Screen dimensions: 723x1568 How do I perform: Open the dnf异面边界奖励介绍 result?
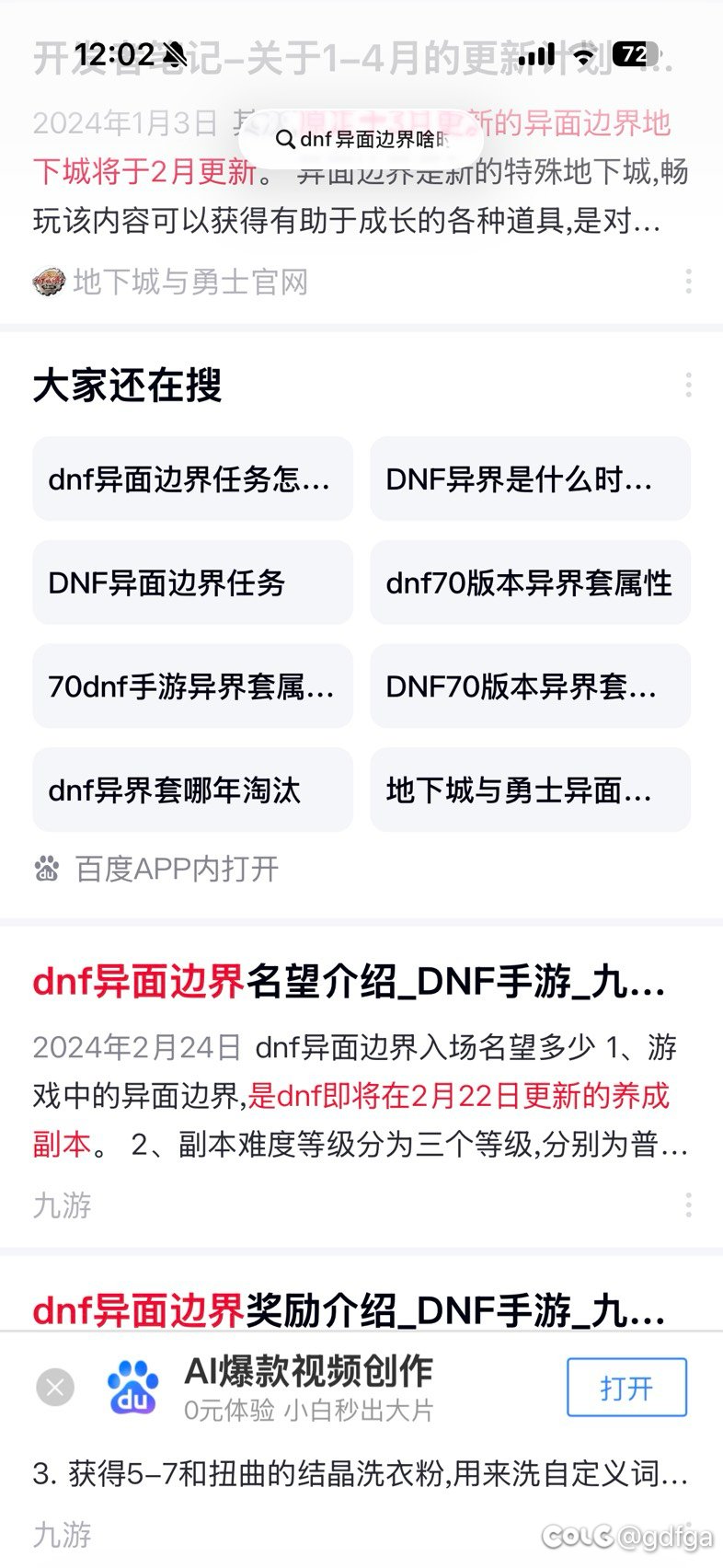click(350, 1310)
